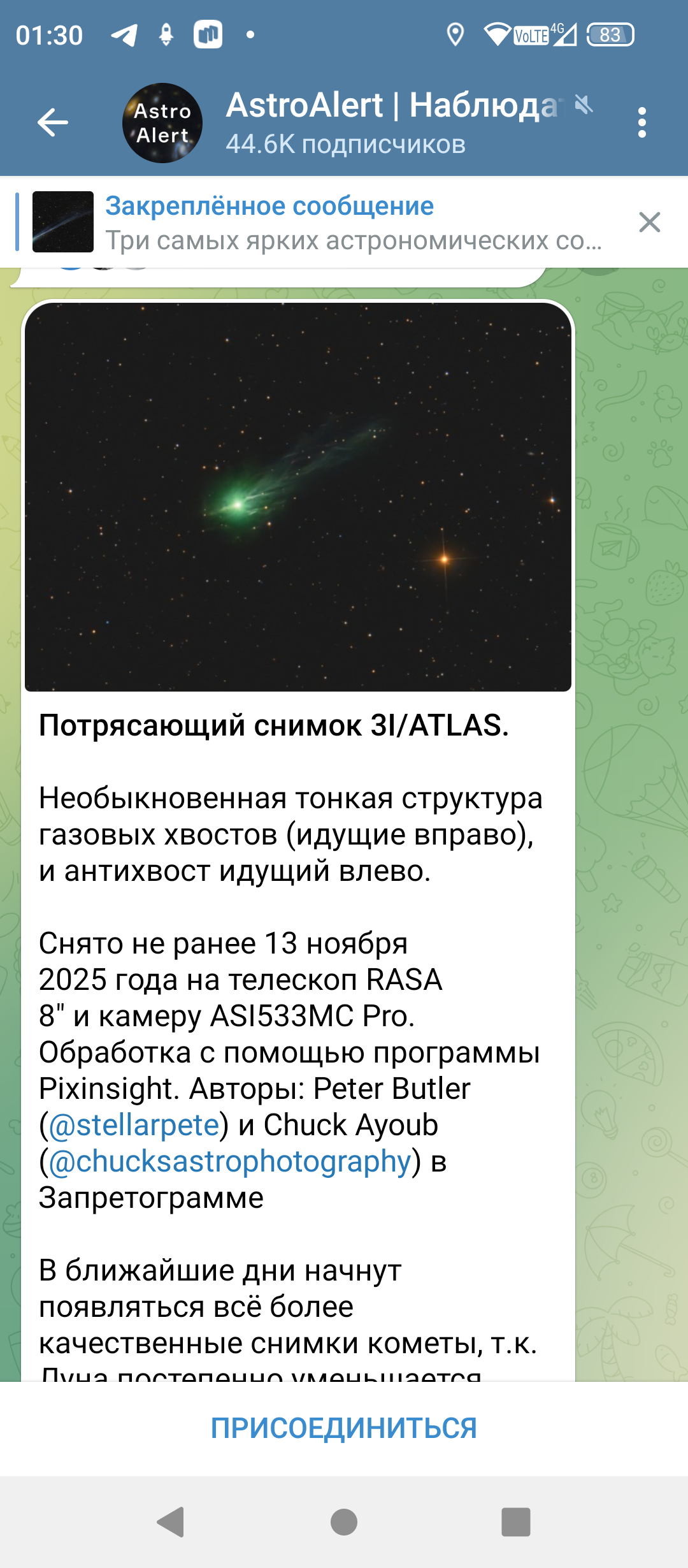
Task: Go back from the AstroAlert channel
Action: [52, 122]
